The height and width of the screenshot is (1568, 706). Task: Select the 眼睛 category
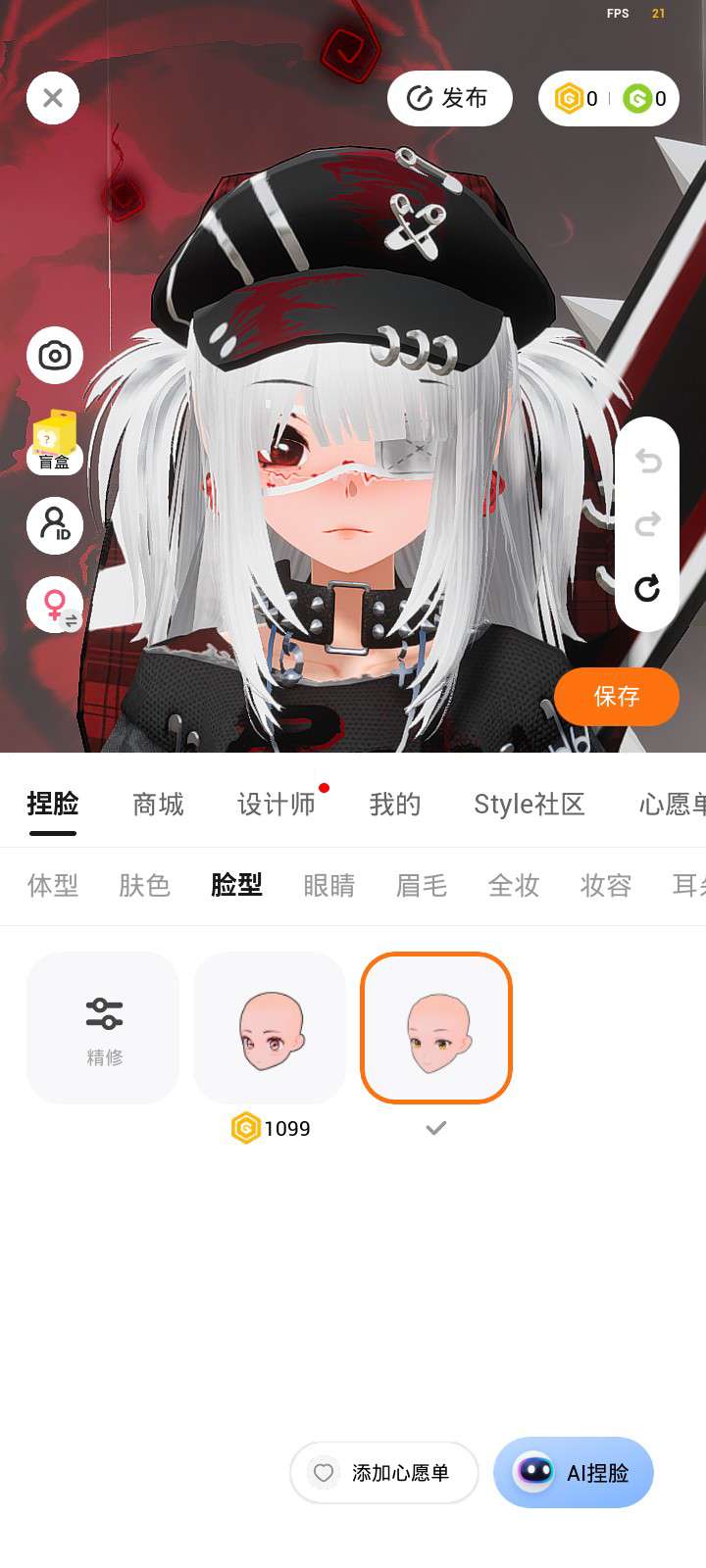click(328, 886)
